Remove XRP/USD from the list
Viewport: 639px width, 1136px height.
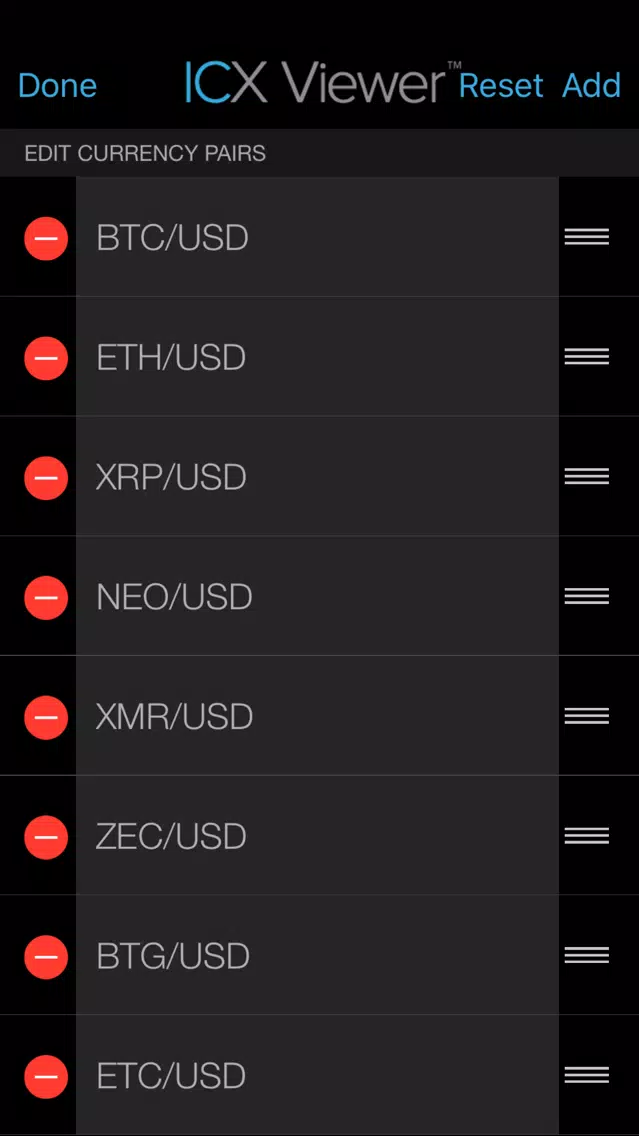46,477
